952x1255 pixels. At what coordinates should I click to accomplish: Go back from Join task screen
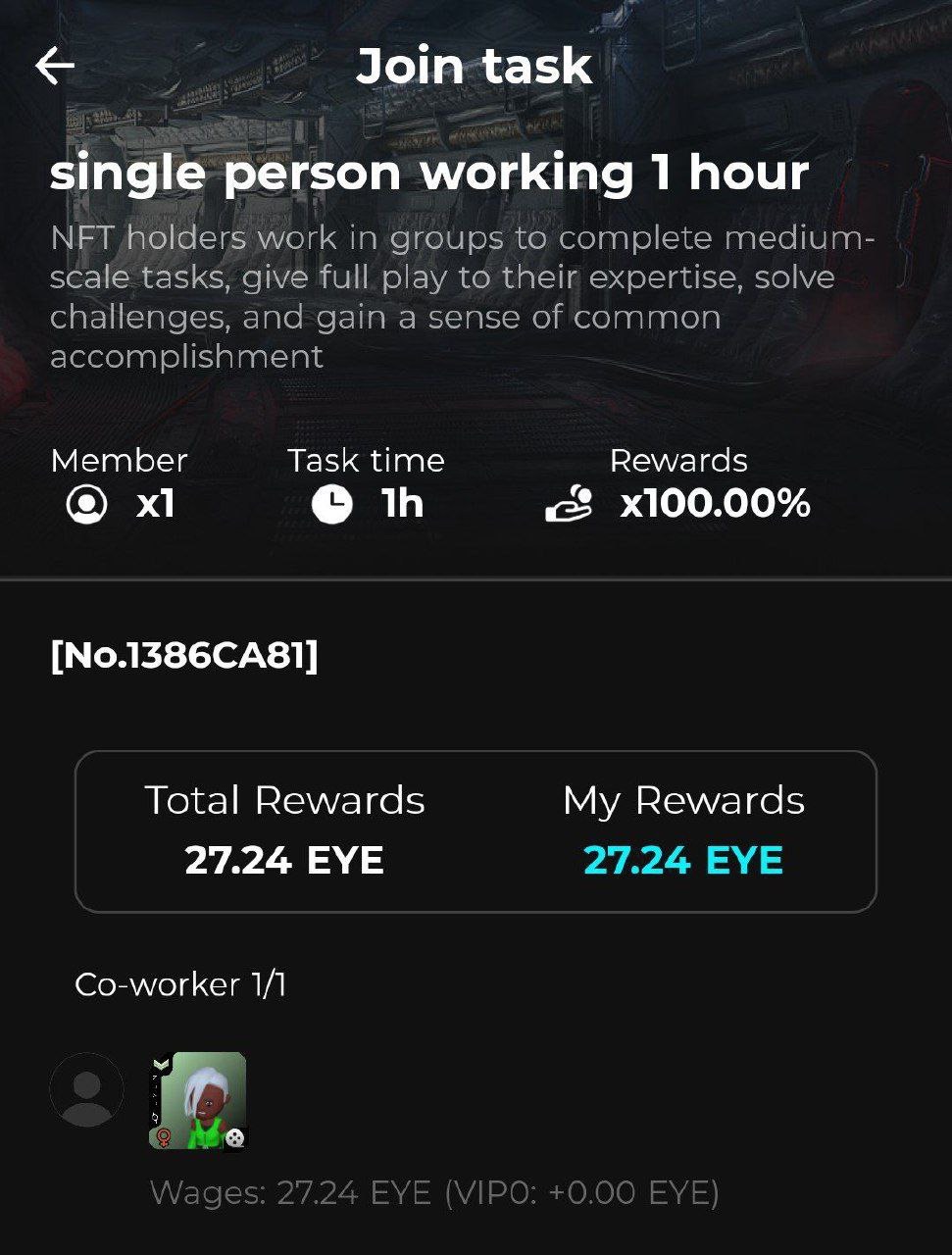(55, 66)
